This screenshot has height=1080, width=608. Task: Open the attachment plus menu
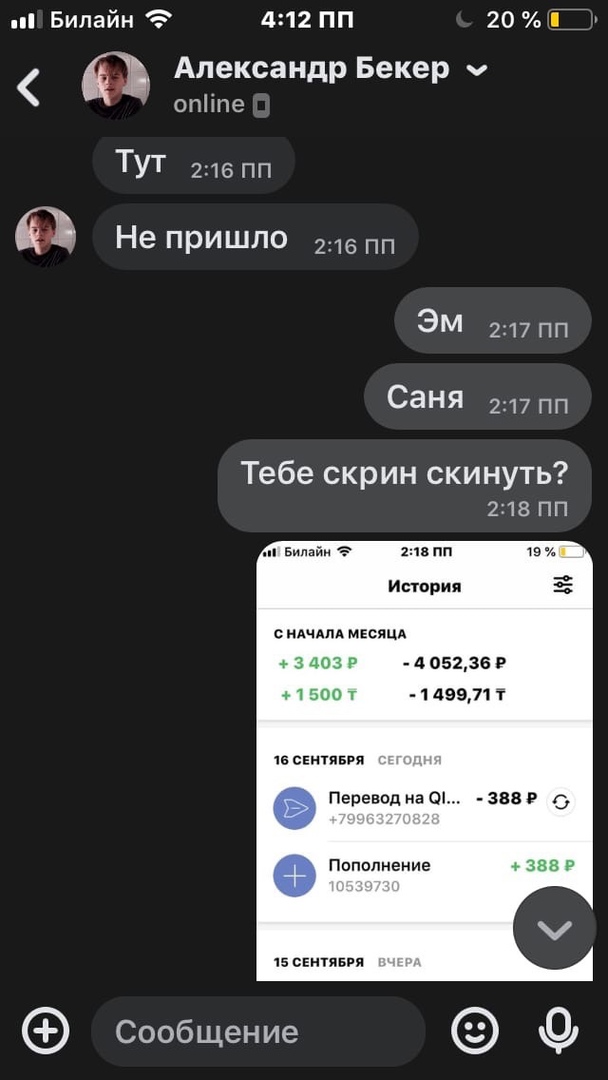46,1030
